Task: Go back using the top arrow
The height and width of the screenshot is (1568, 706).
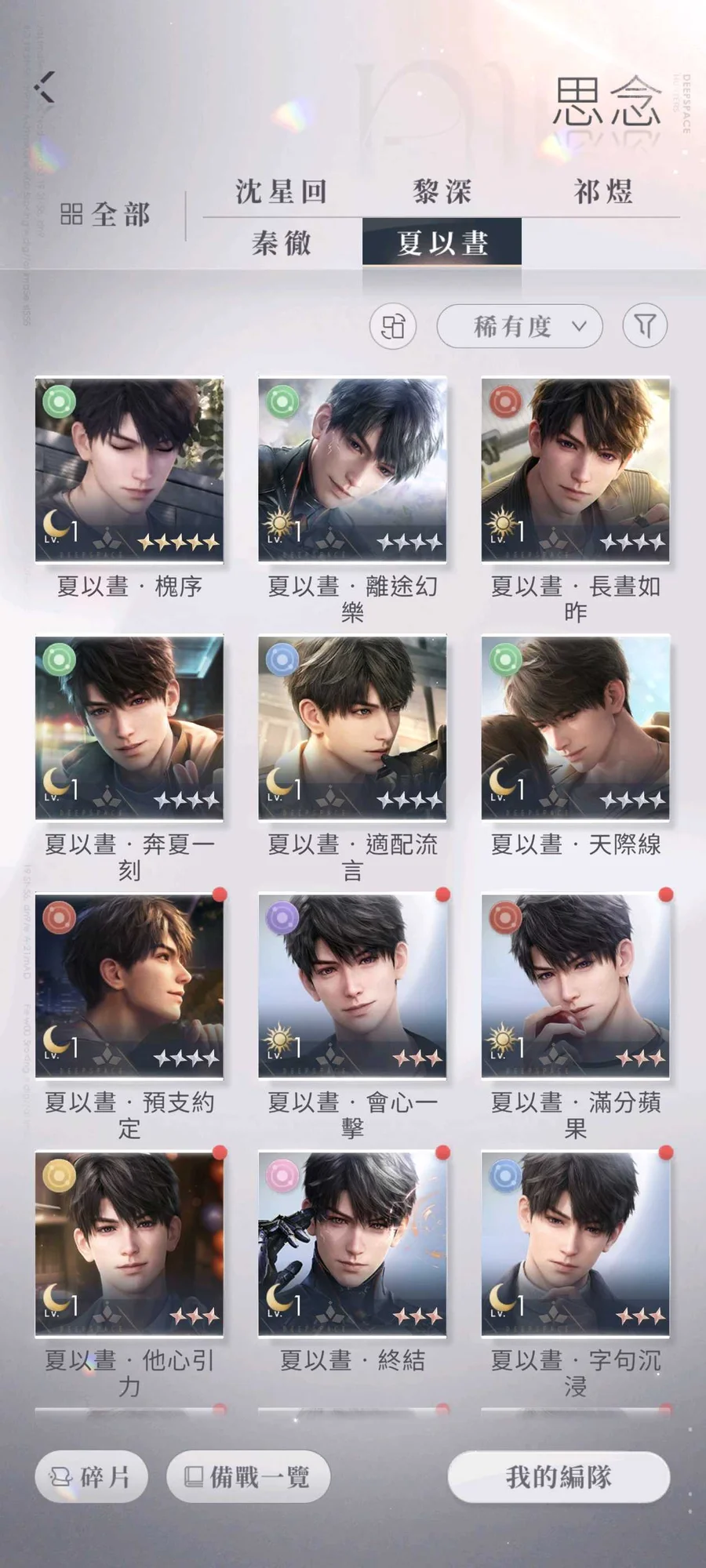Action: 45,87
